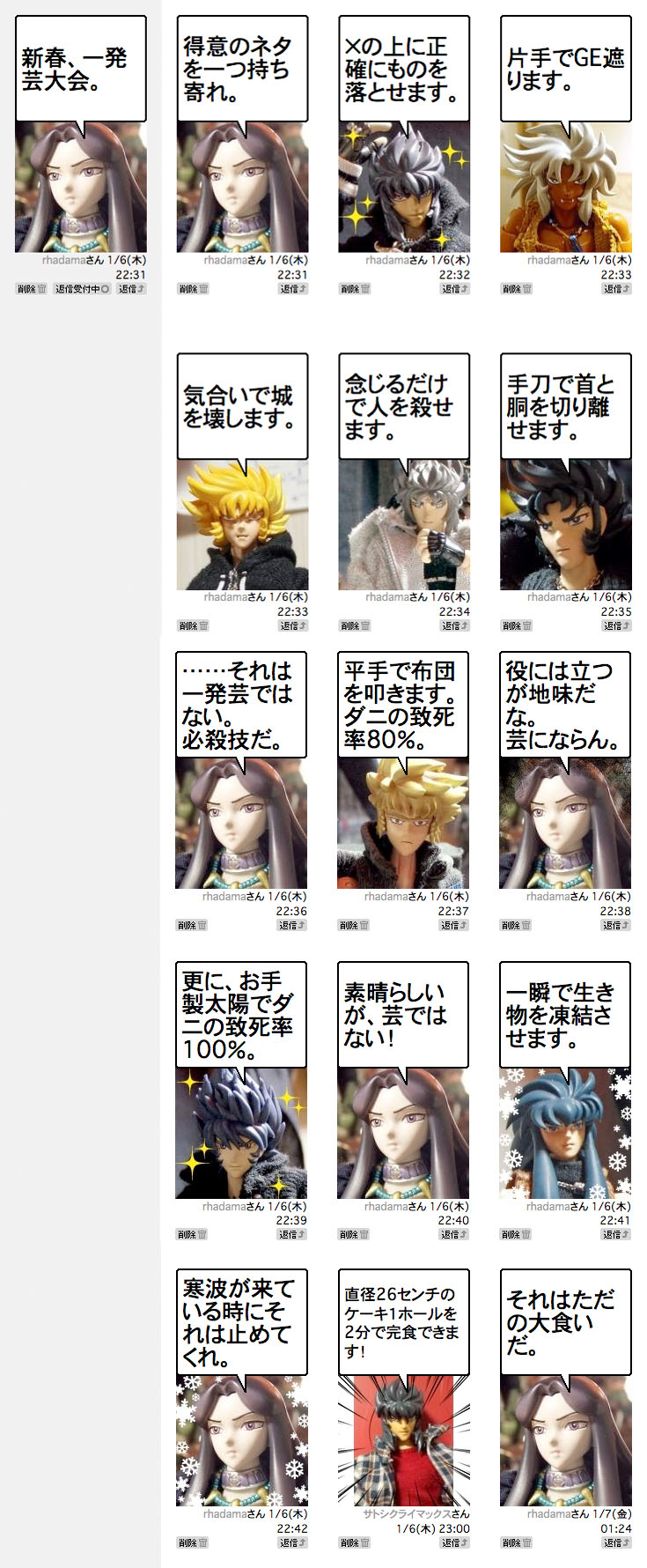The image size is (647, 1568).
Task: Reply to the 気合いで城を壊します post
Action: pyautogui.click(x=293, y=625)
